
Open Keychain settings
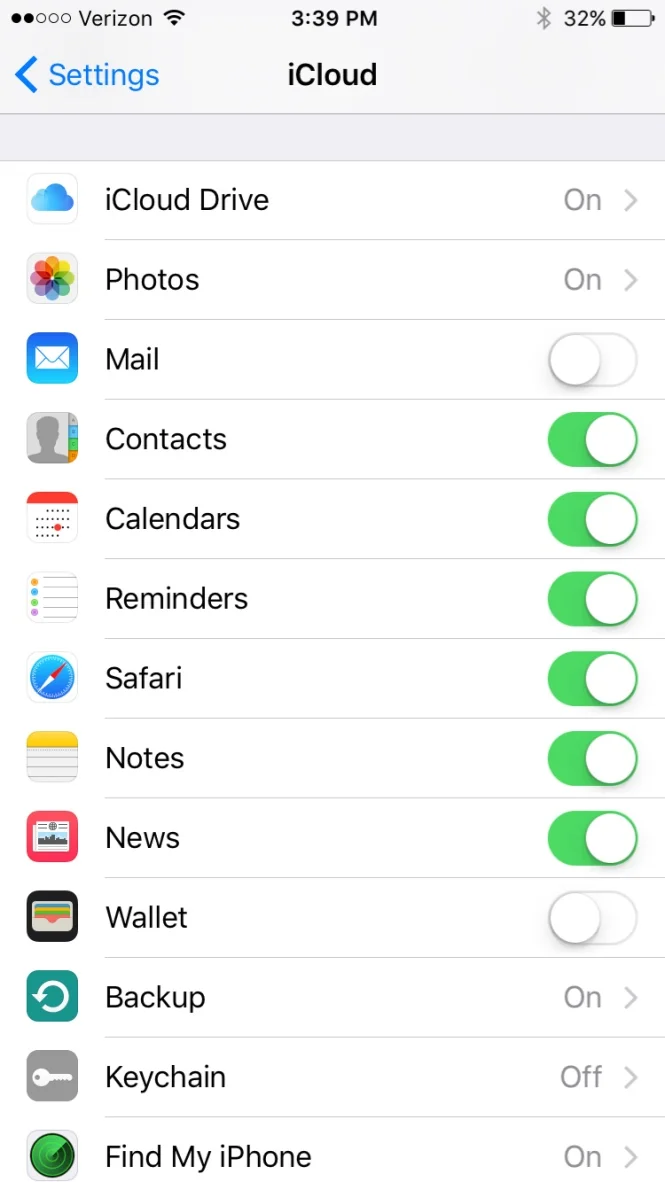[332, 1077]
